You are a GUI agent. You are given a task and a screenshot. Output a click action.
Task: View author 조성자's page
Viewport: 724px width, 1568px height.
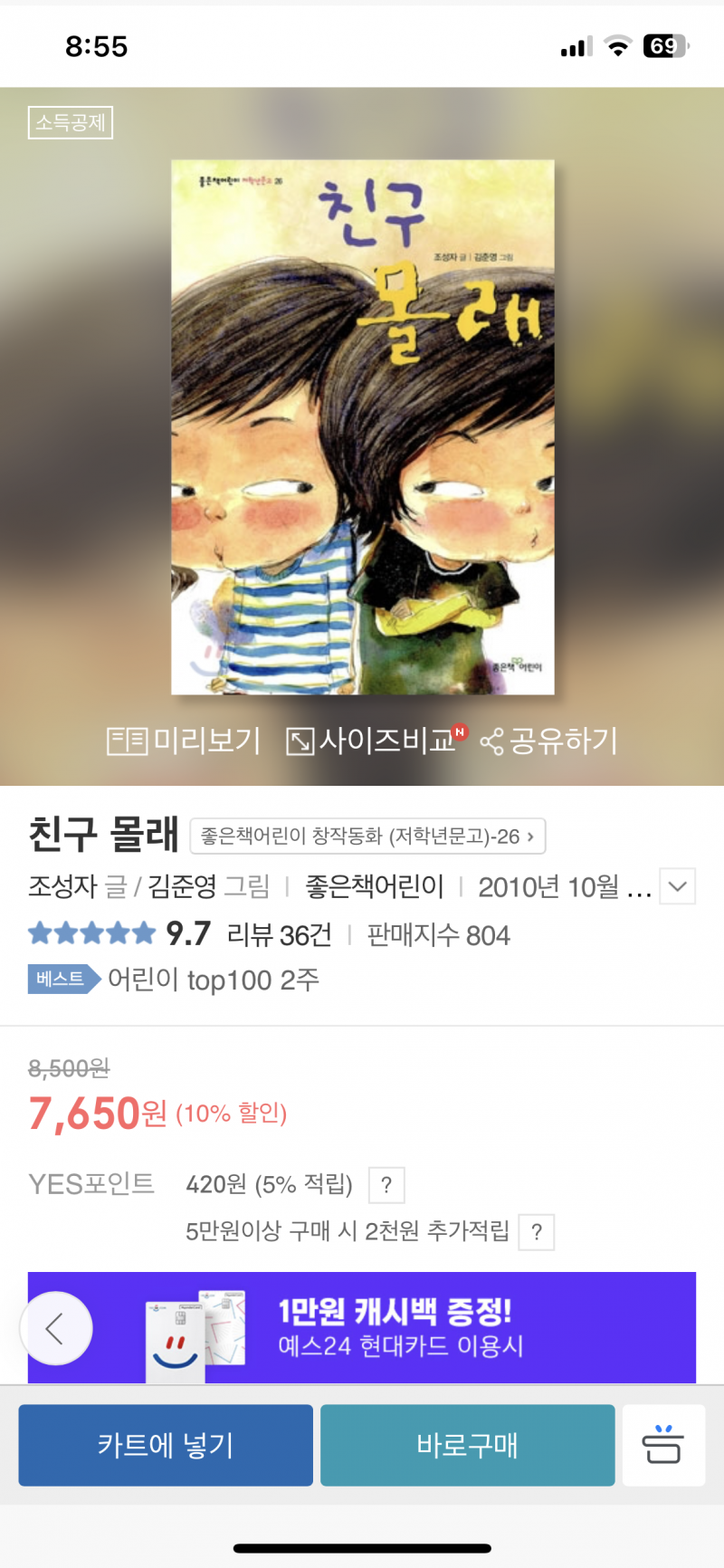(62, 886)
